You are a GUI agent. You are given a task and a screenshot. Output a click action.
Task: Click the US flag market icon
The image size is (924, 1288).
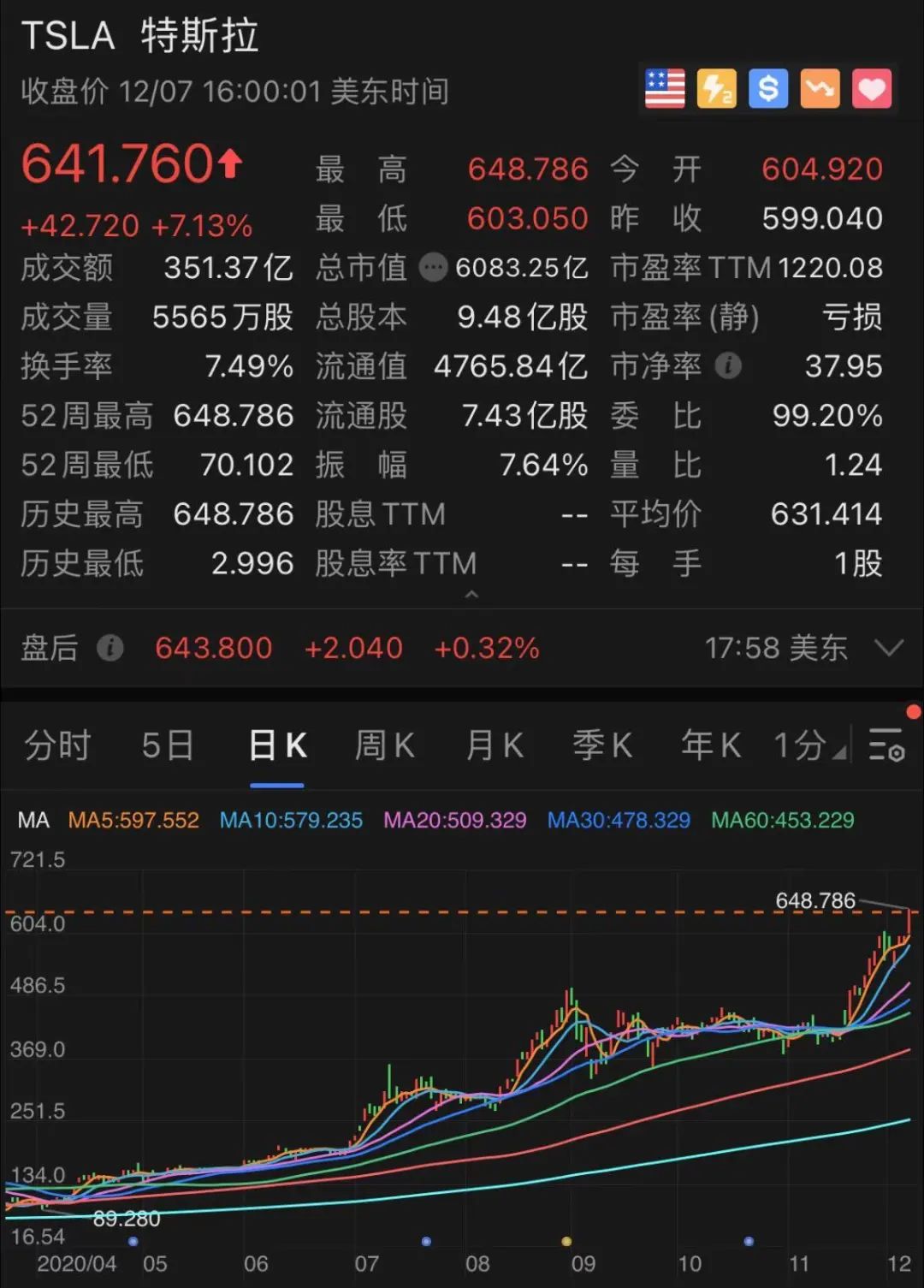(665, 89)
